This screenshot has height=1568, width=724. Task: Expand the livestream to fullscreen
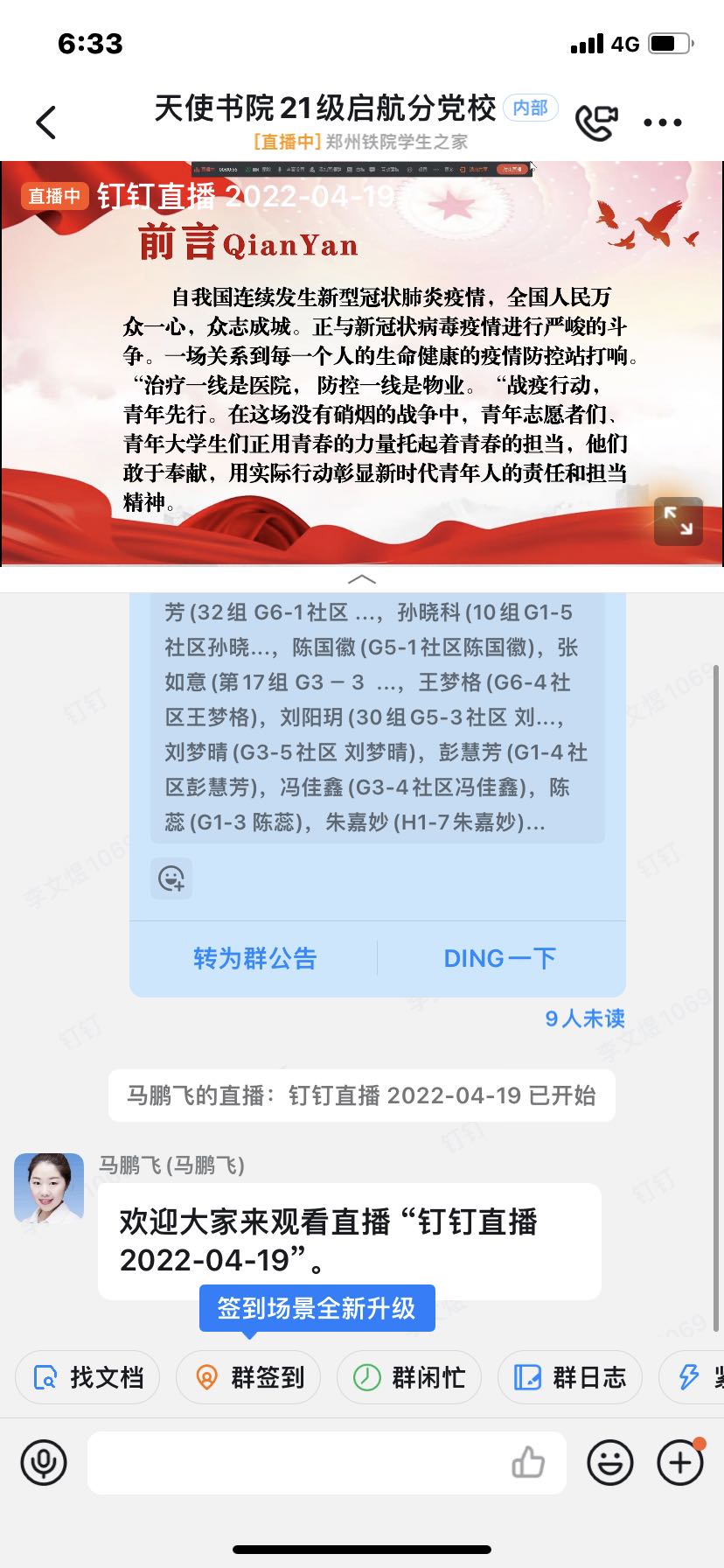[x=678, y=521]
